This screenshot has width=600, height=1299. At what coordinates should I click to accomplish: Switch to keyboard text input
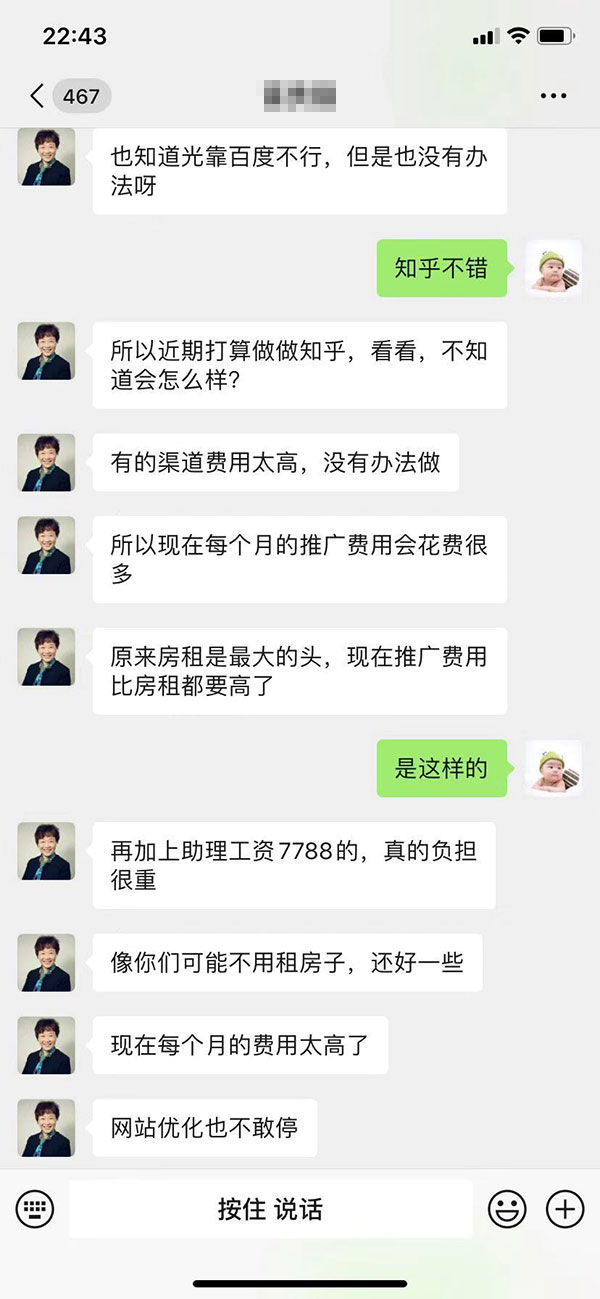35,1209
